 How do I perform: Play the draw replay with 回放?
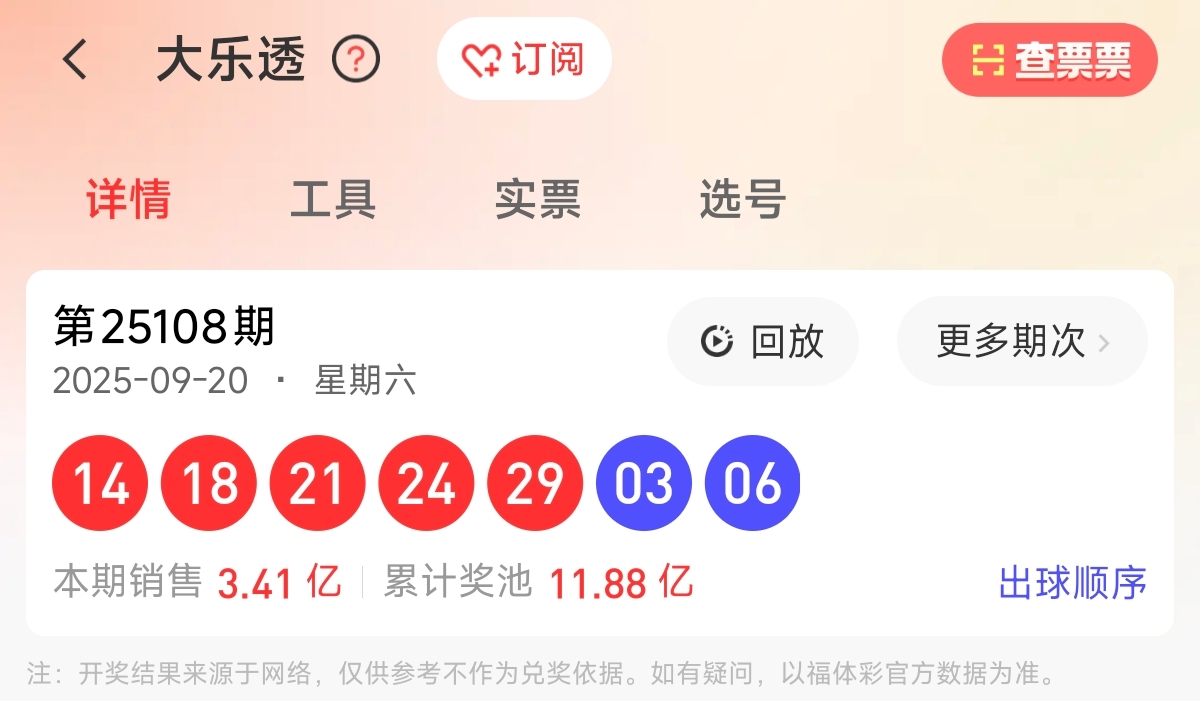tap(763, 342)
